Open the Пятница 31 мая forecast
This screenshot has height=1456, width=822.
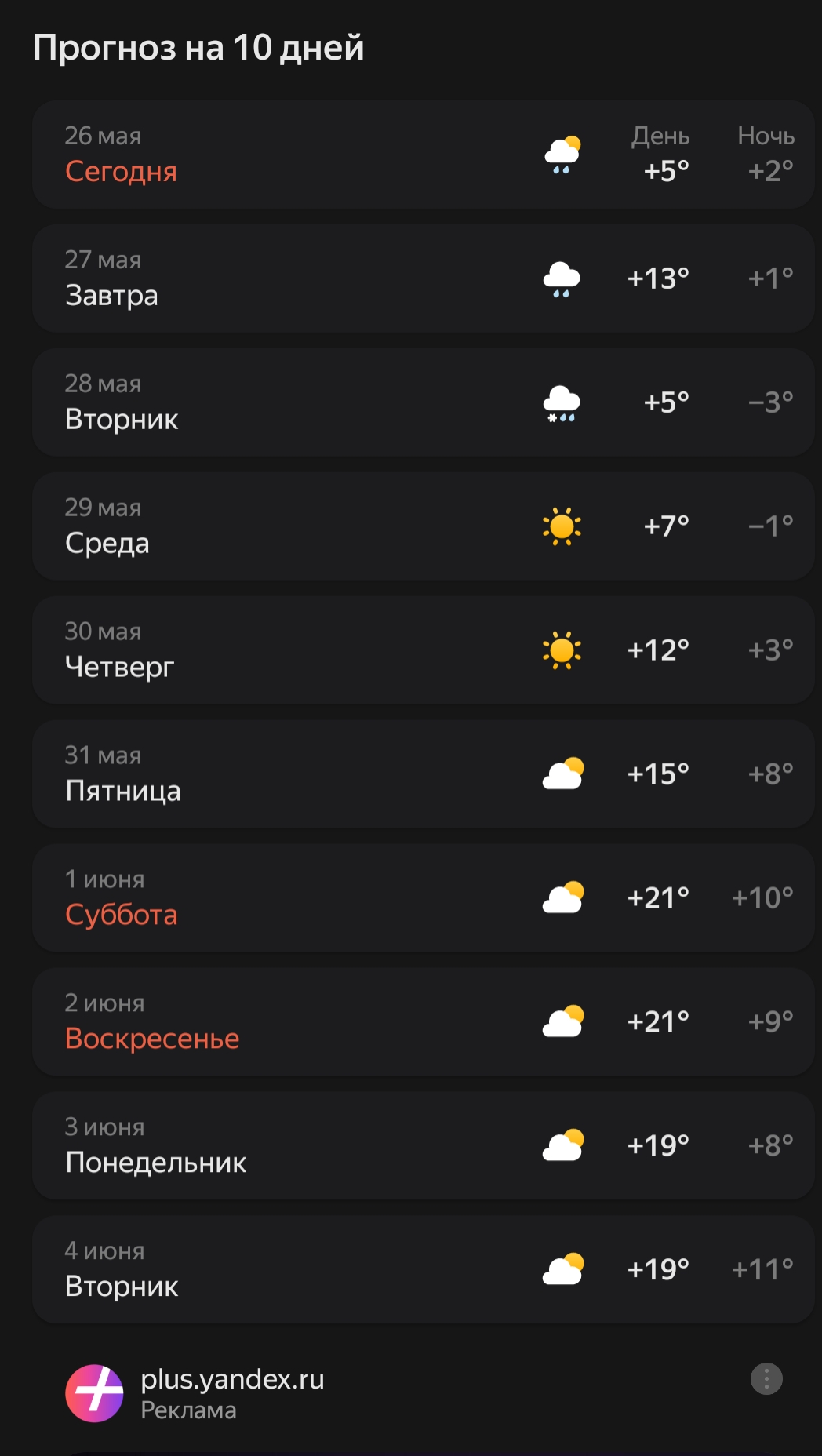(x=424, y=773)
